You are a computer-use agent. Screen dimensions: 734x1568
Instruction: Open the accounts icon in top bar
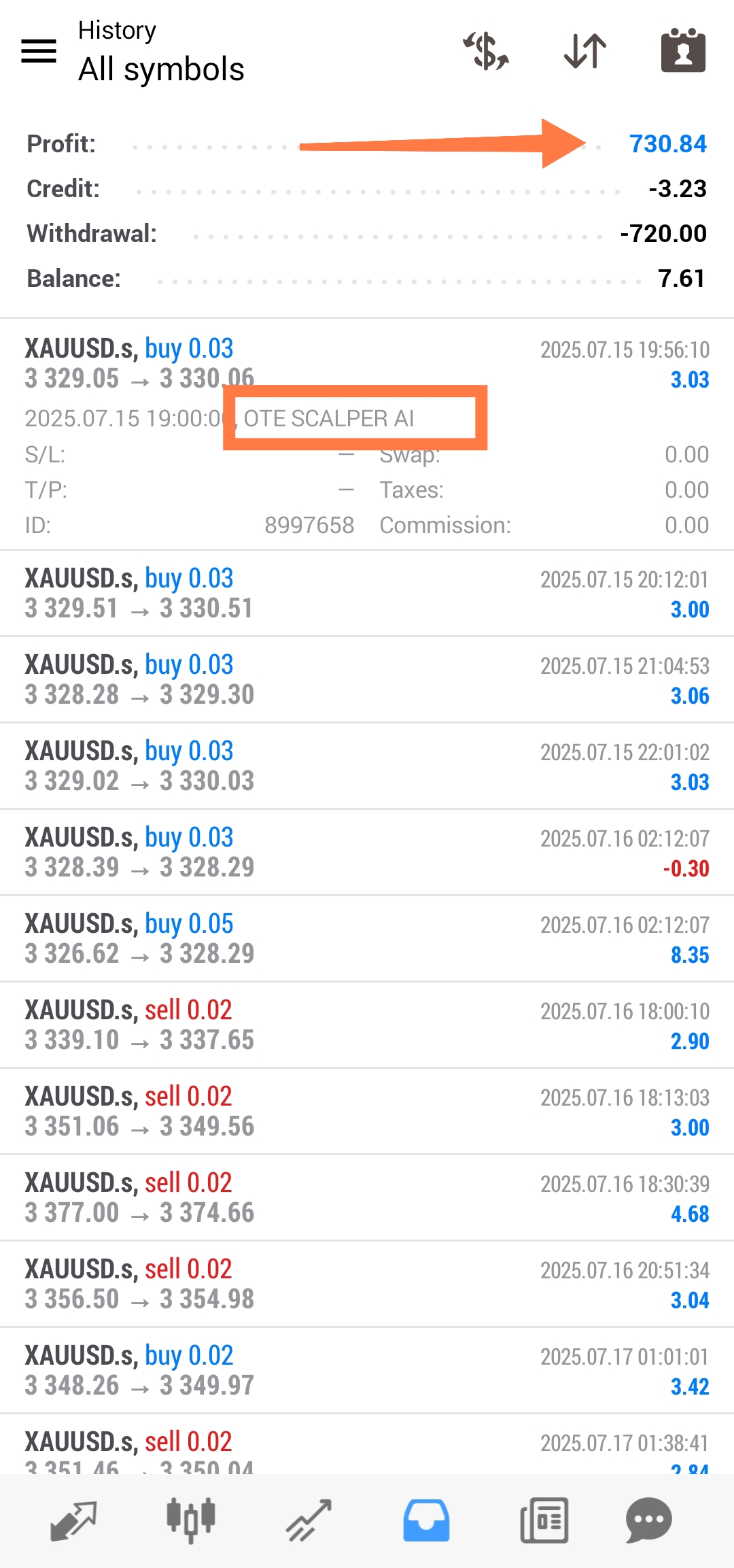(682, 51)
